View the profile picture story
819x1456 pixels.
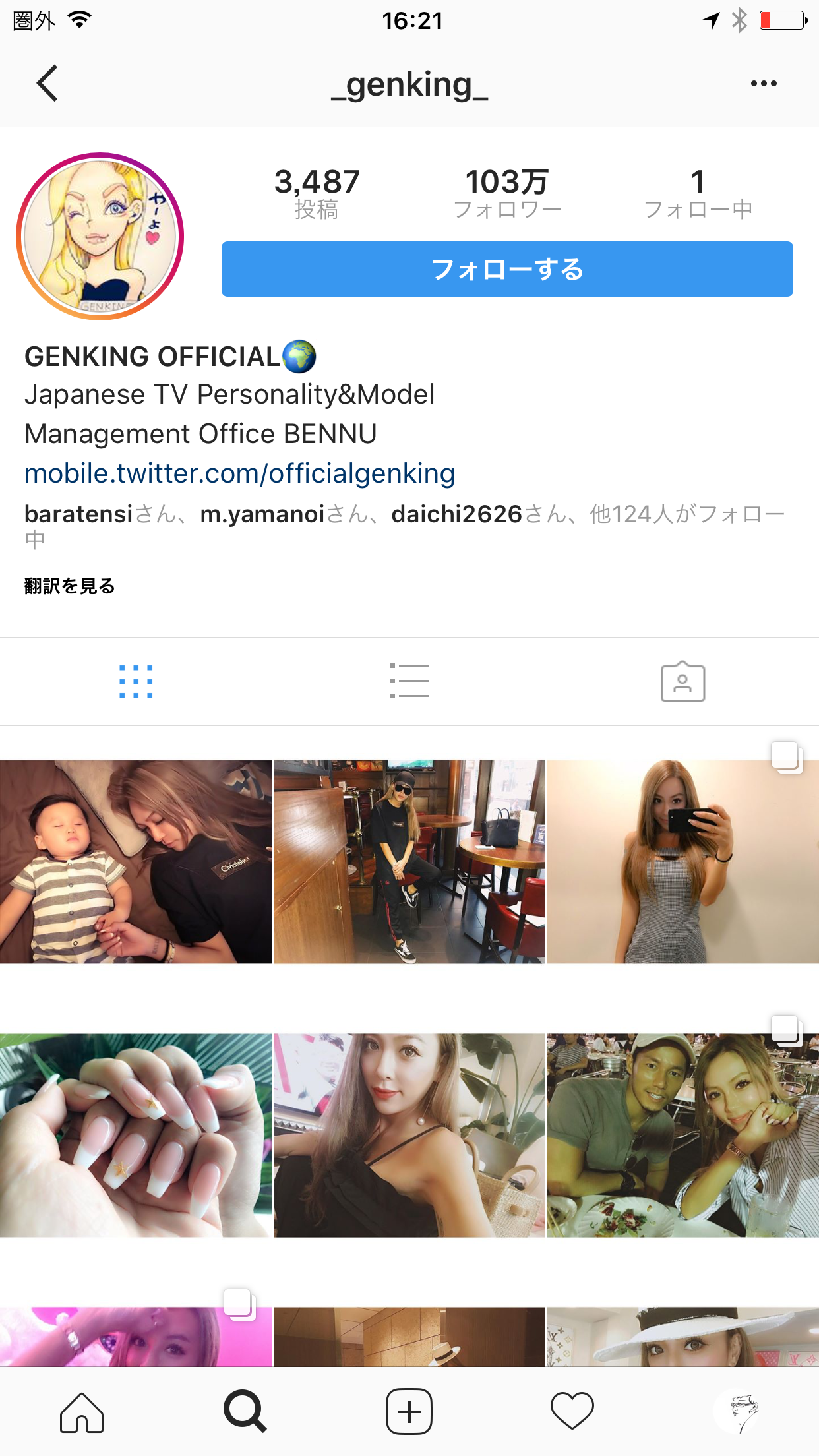click(x=100, y=236)
